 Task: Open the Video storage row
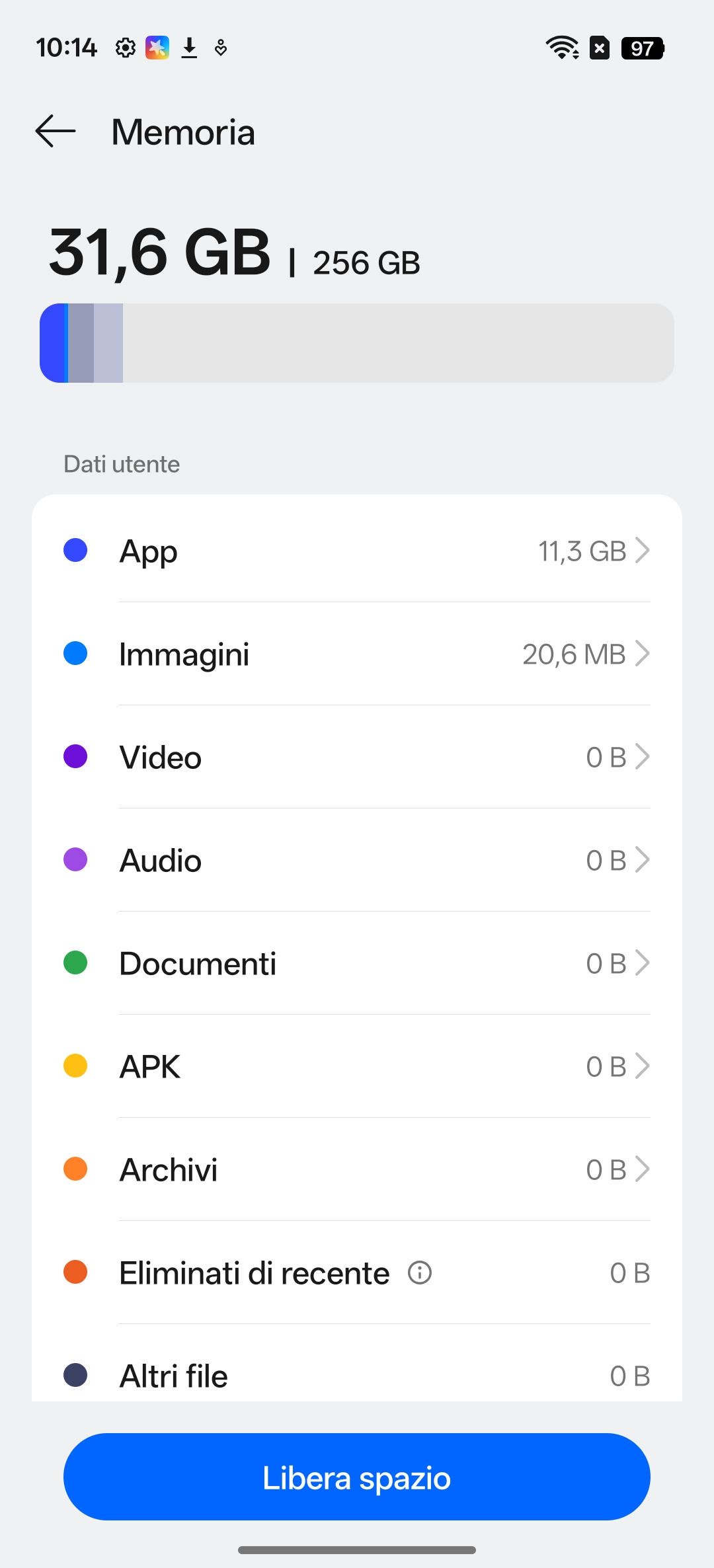click(x=357, y=757)
